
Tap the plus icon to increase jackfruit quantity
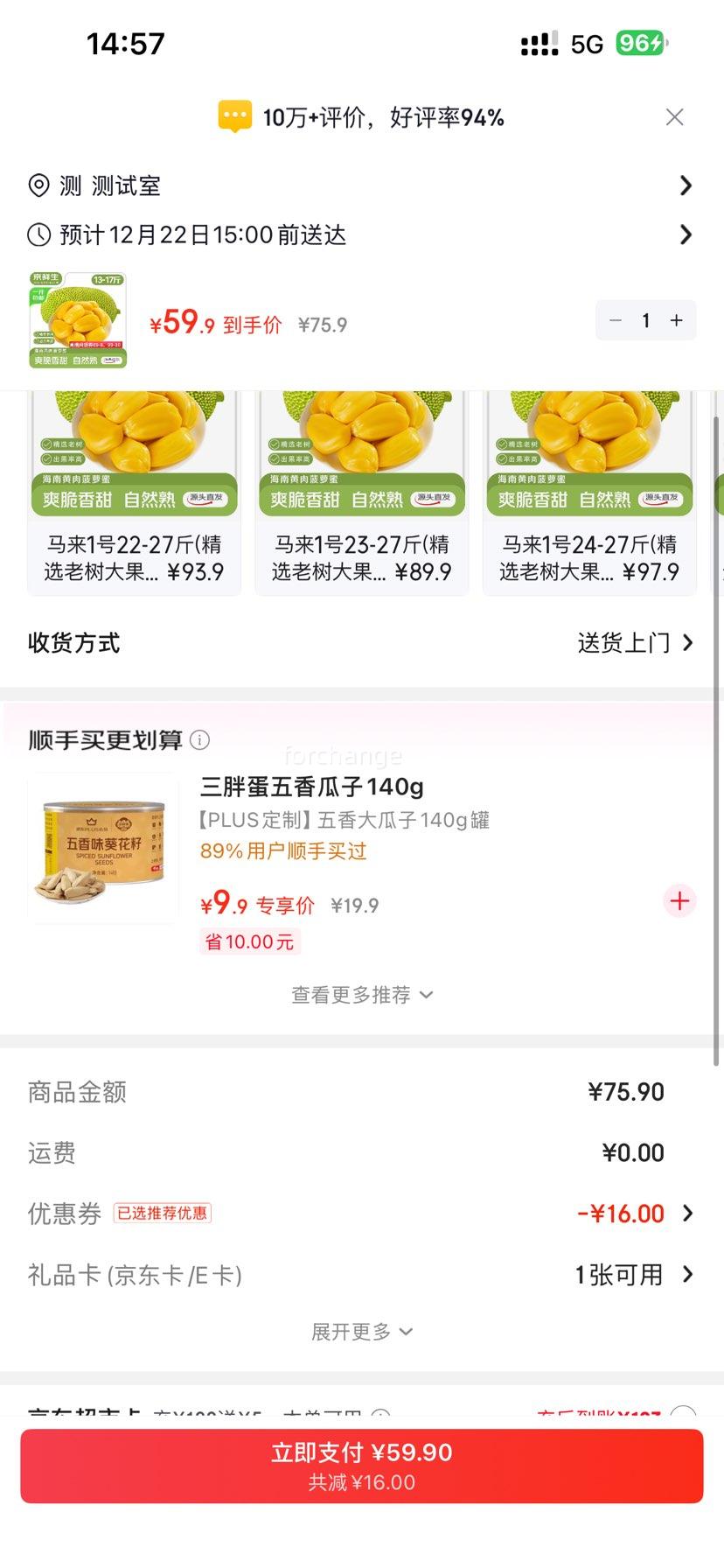click(675, 320)
